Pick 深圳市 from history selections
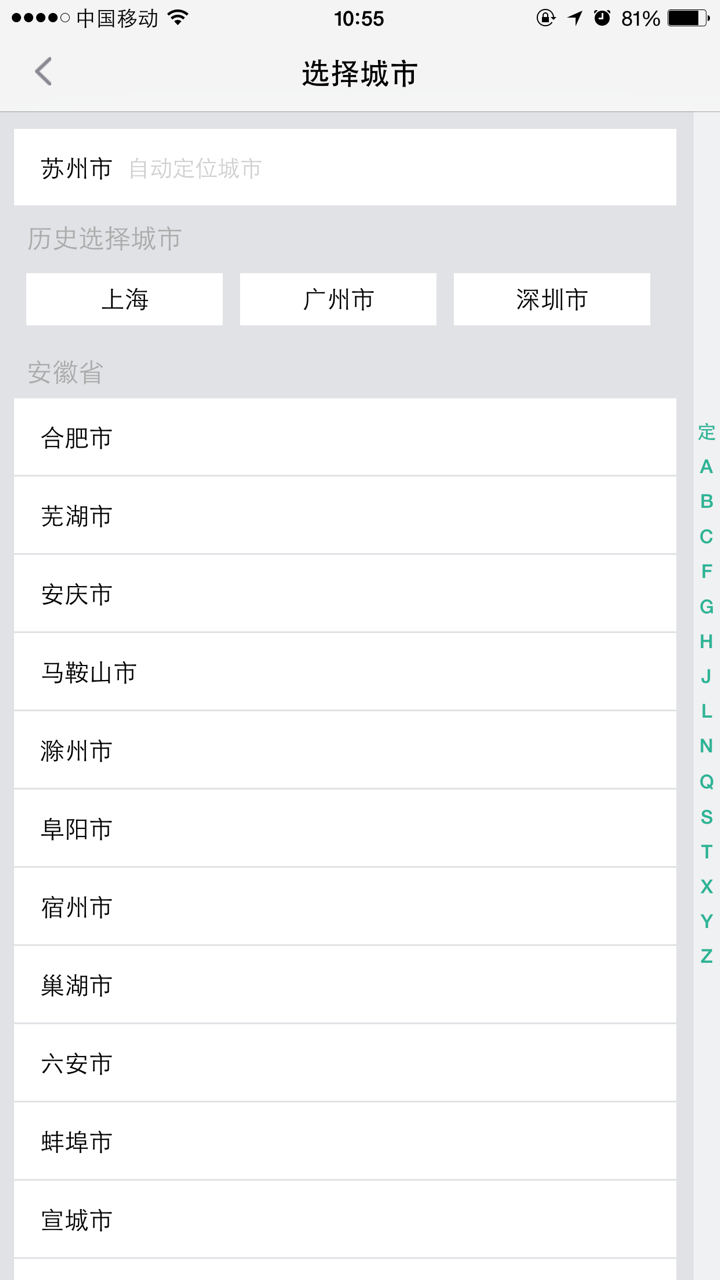The width and height of the screenshot is (720, 1280). pyautogui.click(x=551, y=298)
